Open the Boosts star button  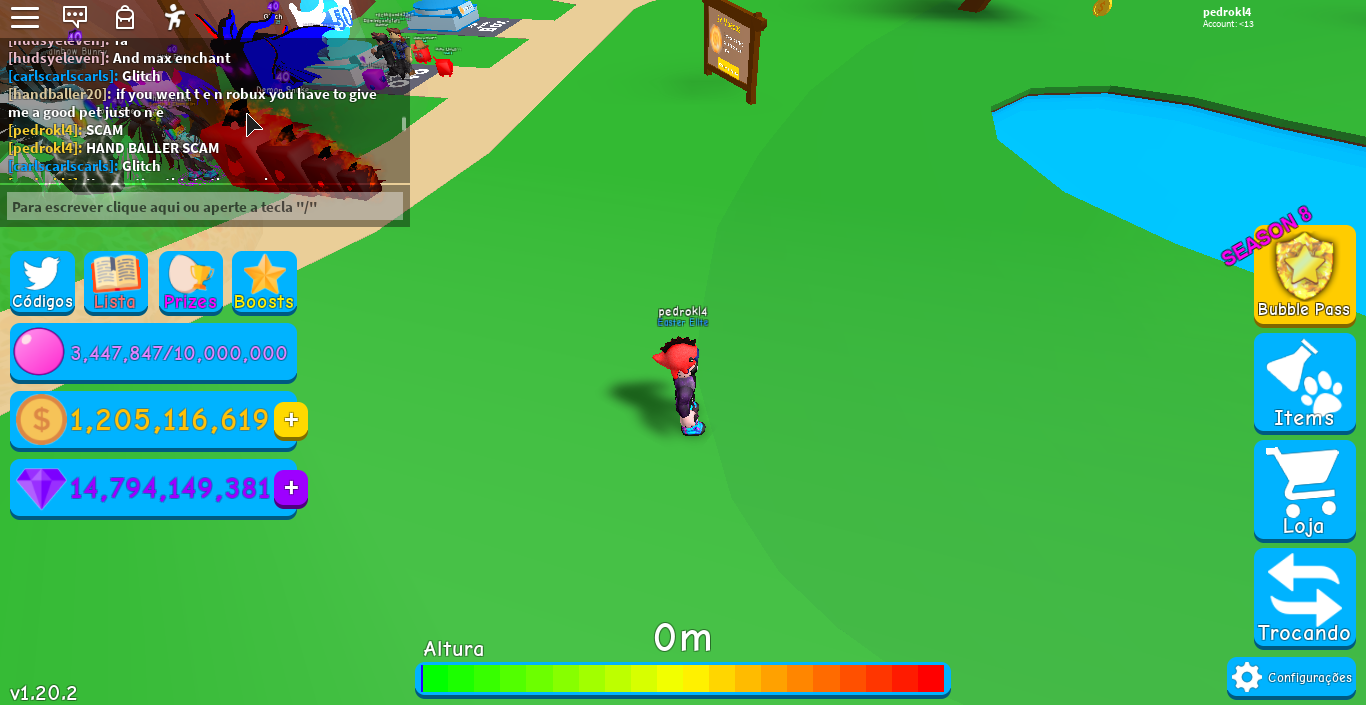pos(264,282)
